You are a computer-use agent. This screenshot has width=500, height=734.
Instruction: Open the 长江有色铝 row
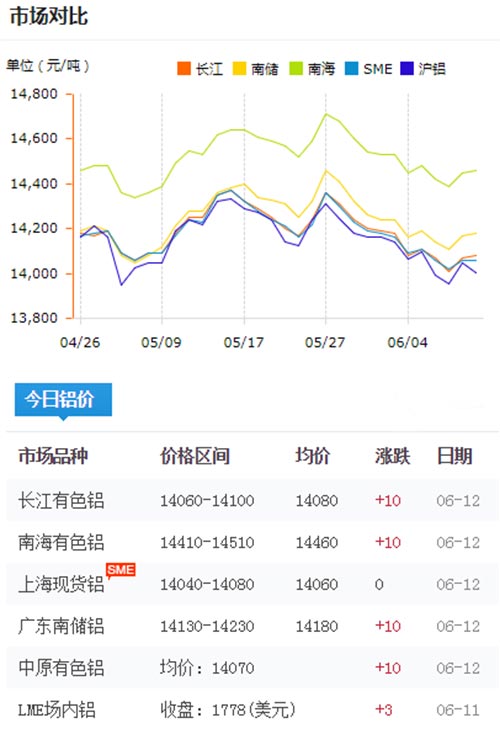[x=252, y=500]
